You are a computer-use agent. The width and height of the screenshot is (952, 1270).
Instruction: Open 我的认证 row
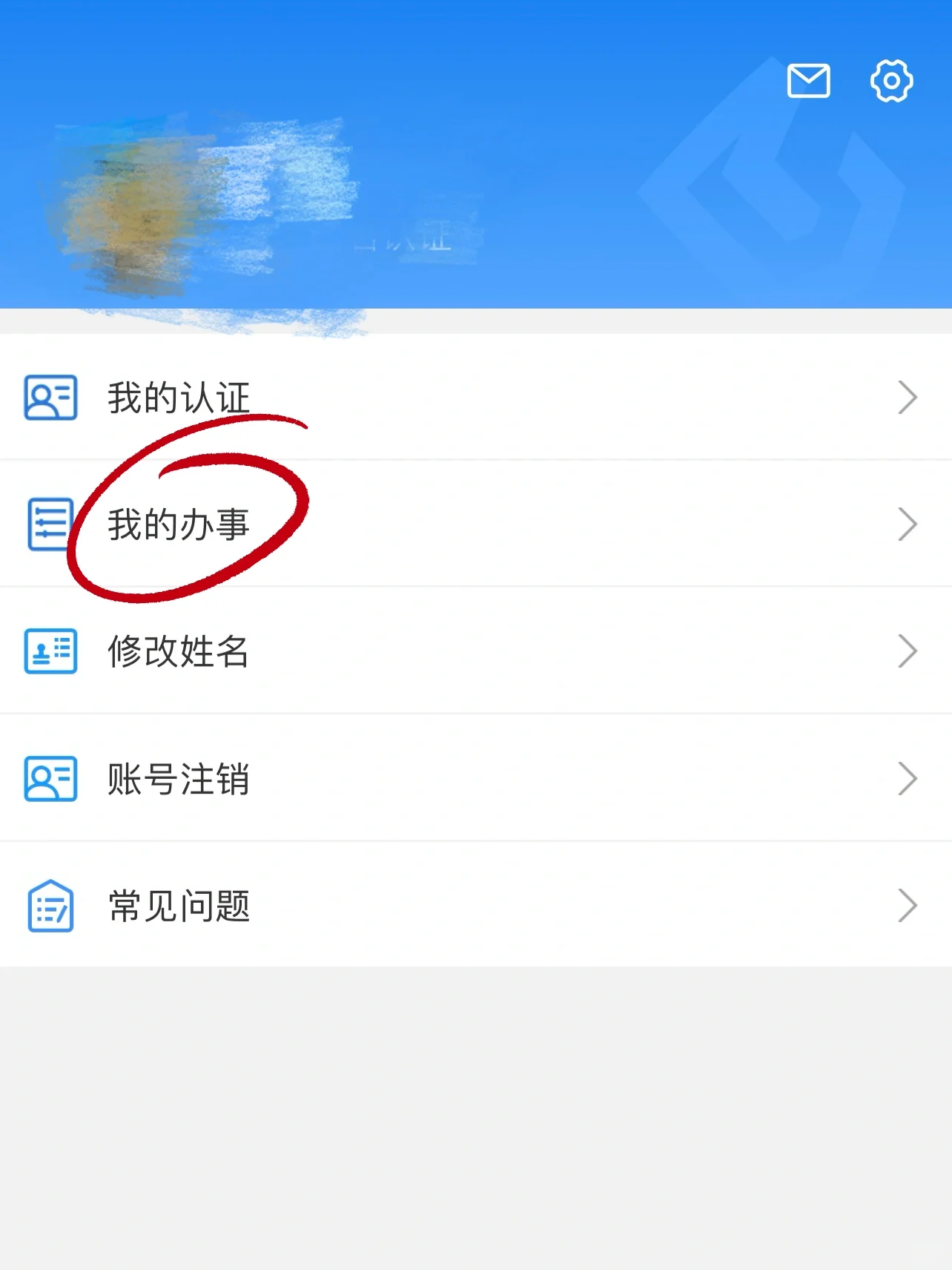tap(475, 398)
